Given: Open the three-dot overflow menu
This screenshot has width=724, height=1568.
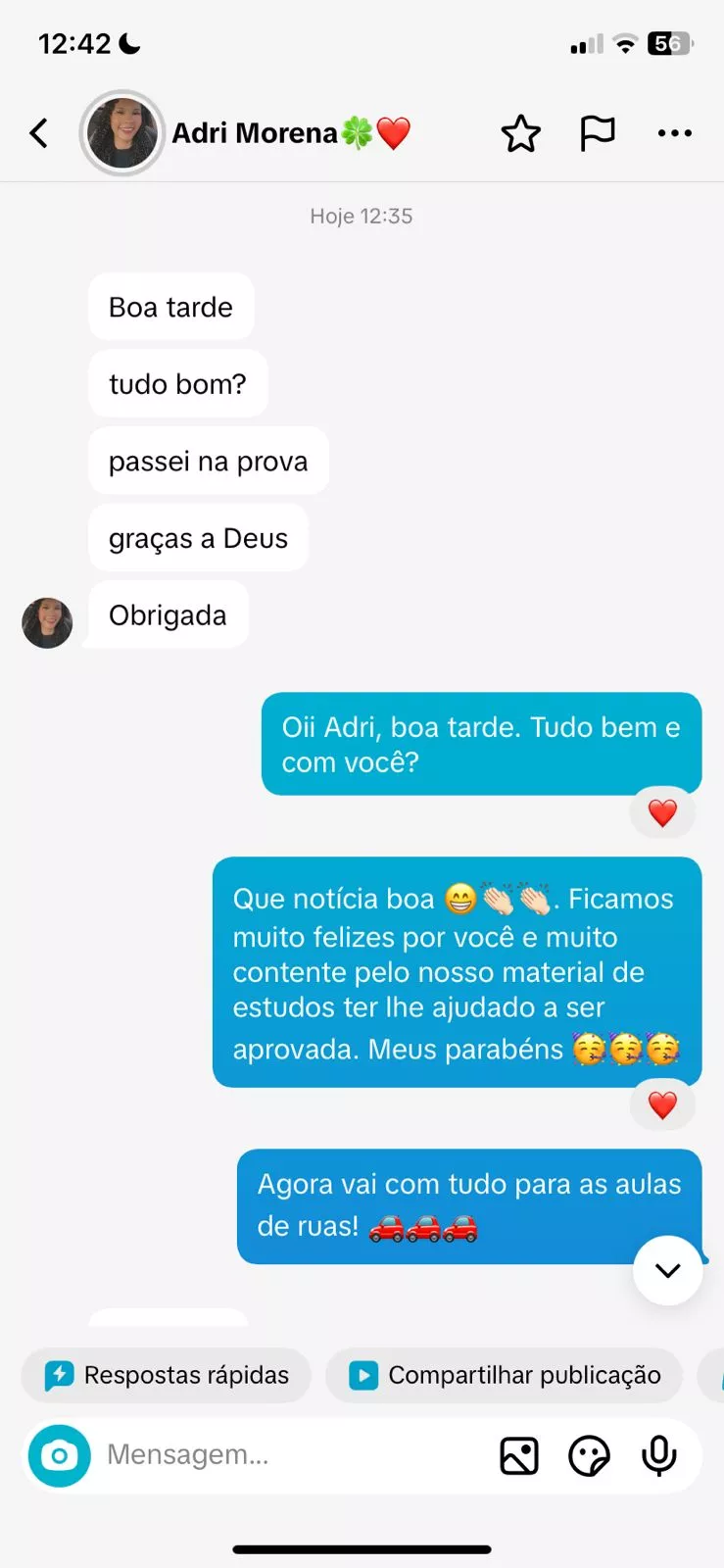Looking at the screenshot, I should [x=674, y=133].
